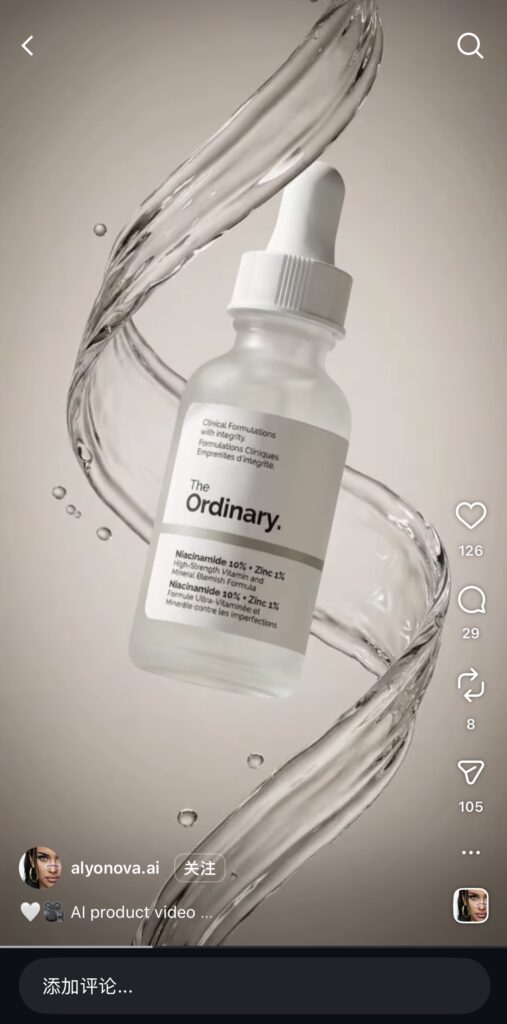Like this video with the heart icon
The height and width of the screenshot is (1024, 507).
point(470,515)
